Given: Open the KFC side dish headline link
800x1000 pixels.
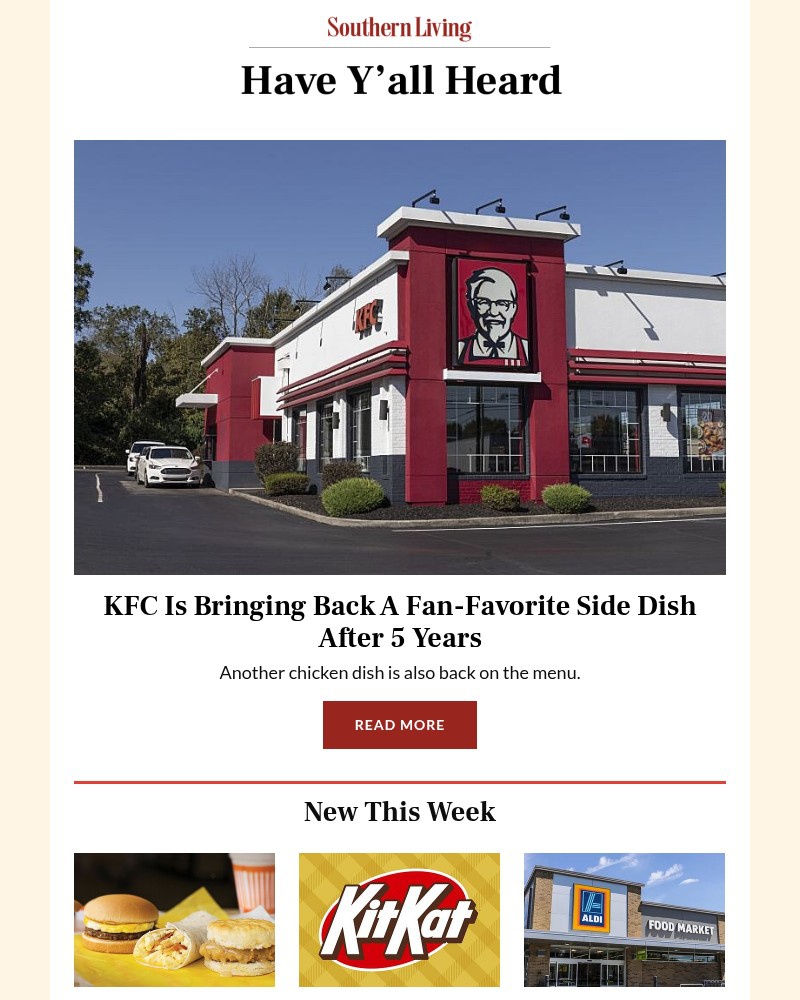Looking at the screenshot, I should coord(400,621).
